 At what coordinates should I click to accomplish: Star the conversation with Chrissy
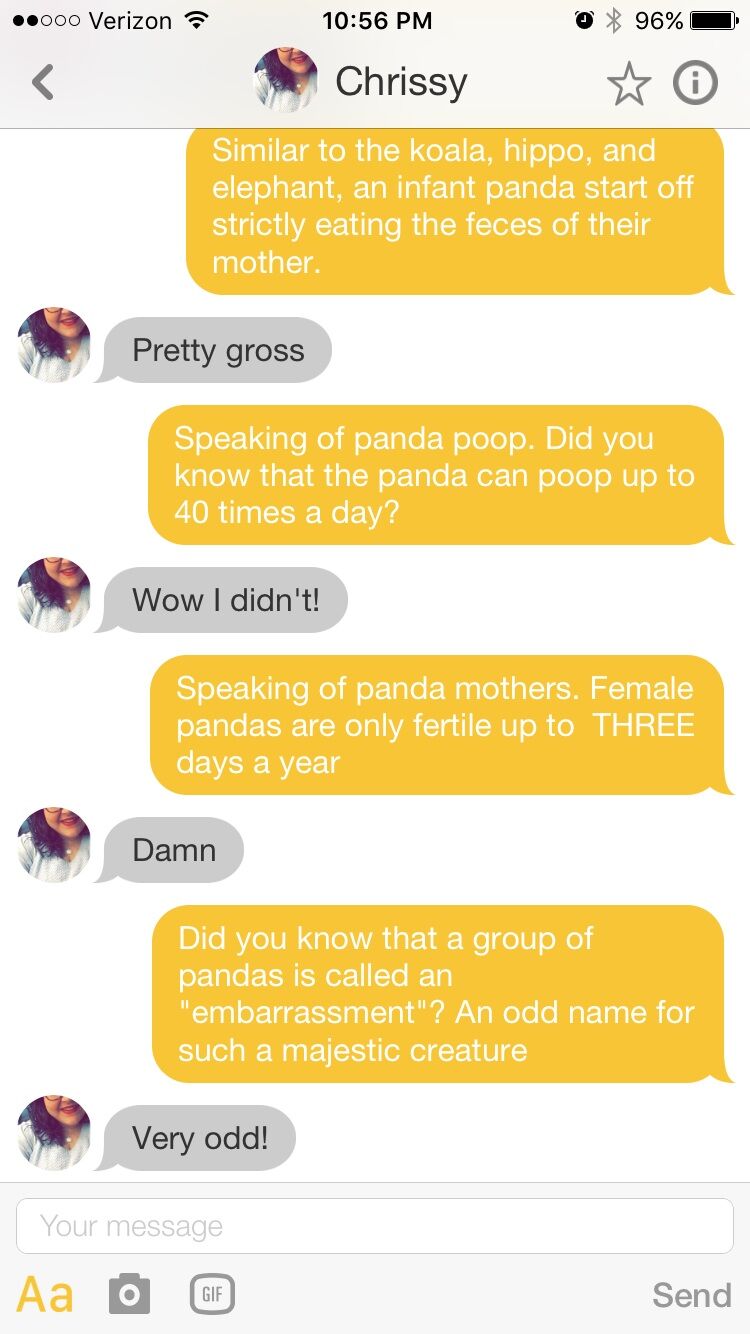point(628,84)
